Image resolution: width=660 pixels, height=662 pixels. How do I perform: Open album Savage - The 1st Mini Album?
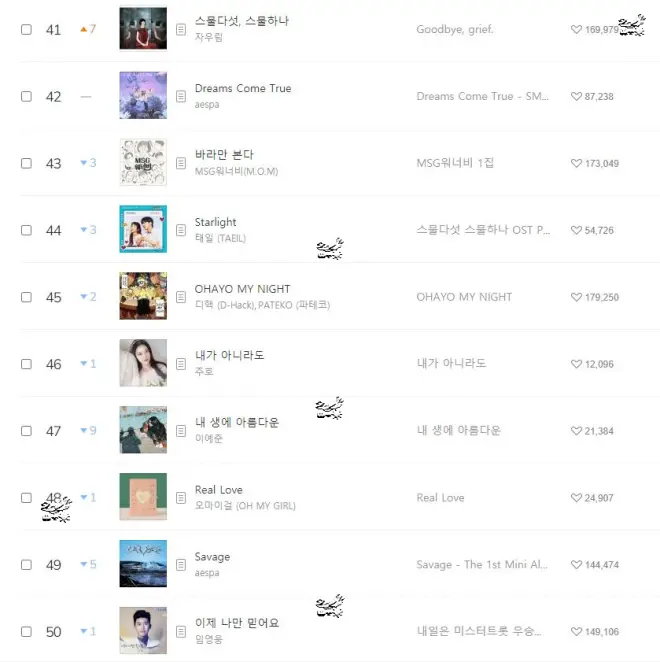point(482,565)
